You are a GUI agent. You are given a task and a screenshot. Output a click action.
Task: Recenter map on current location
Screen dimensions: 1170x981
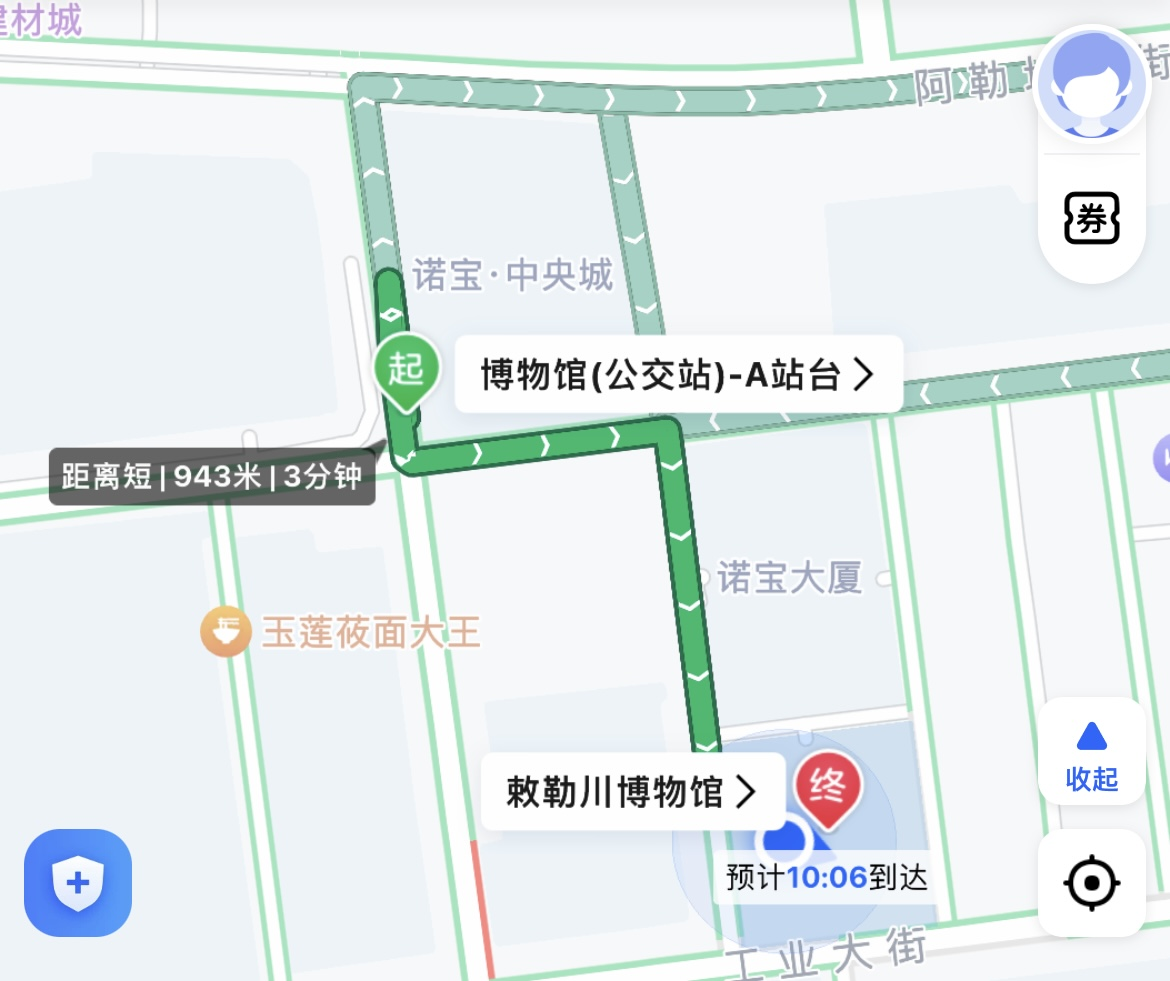coord(1091,883)
